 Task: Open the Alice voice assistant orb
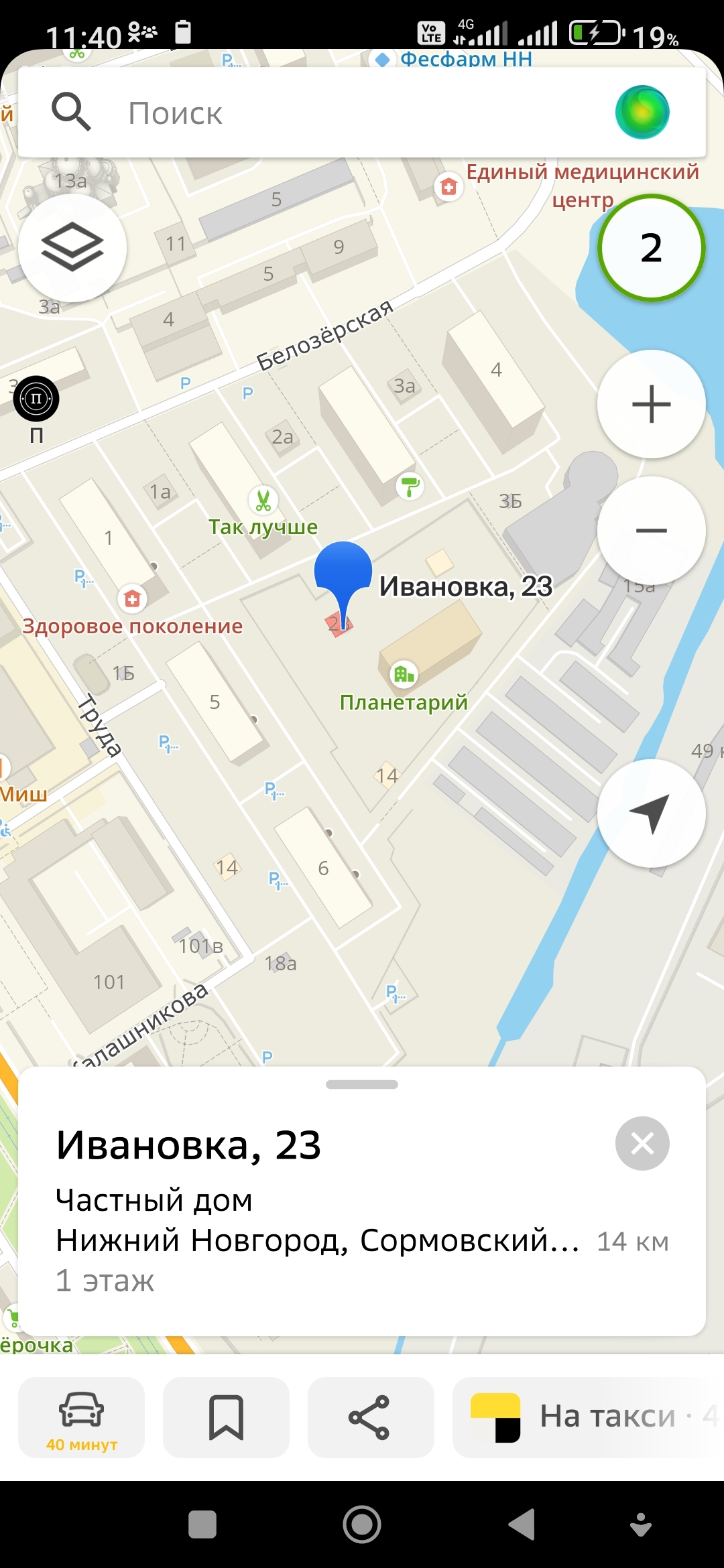(642, 113)
